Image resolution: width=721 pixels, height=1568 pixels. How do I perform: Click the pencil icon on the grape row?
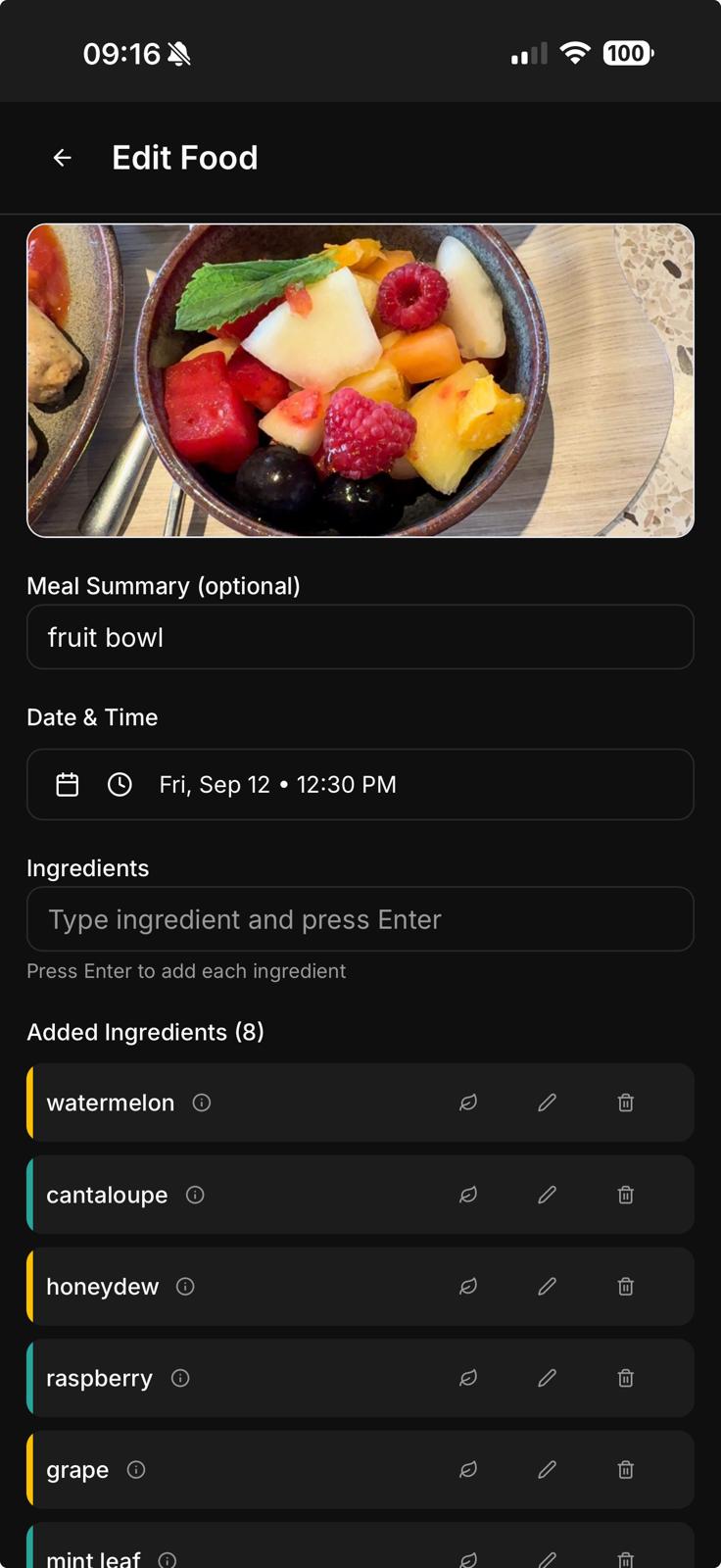click(547, 1470)
